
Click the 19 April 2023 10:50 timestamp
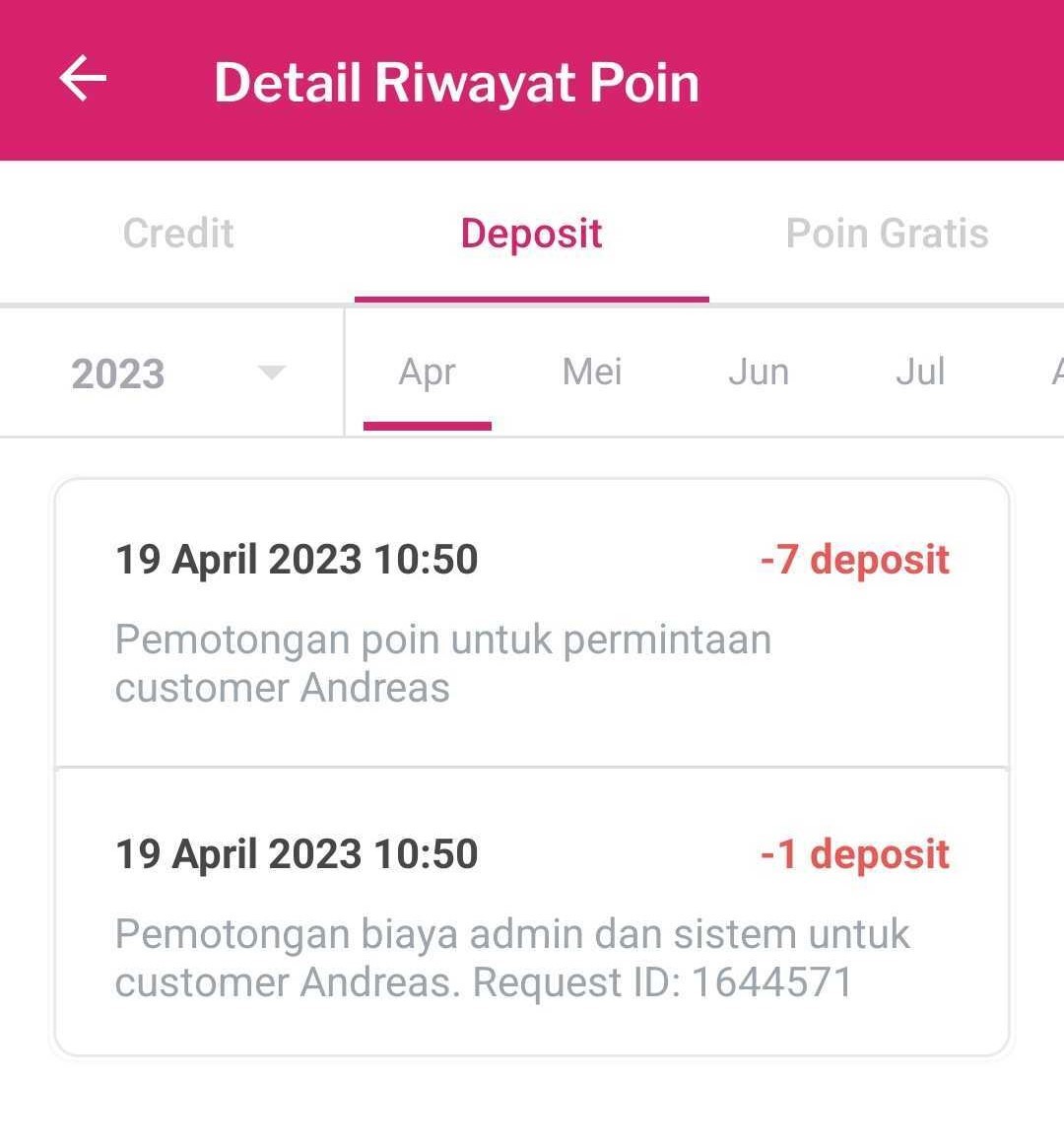point(296,559)
